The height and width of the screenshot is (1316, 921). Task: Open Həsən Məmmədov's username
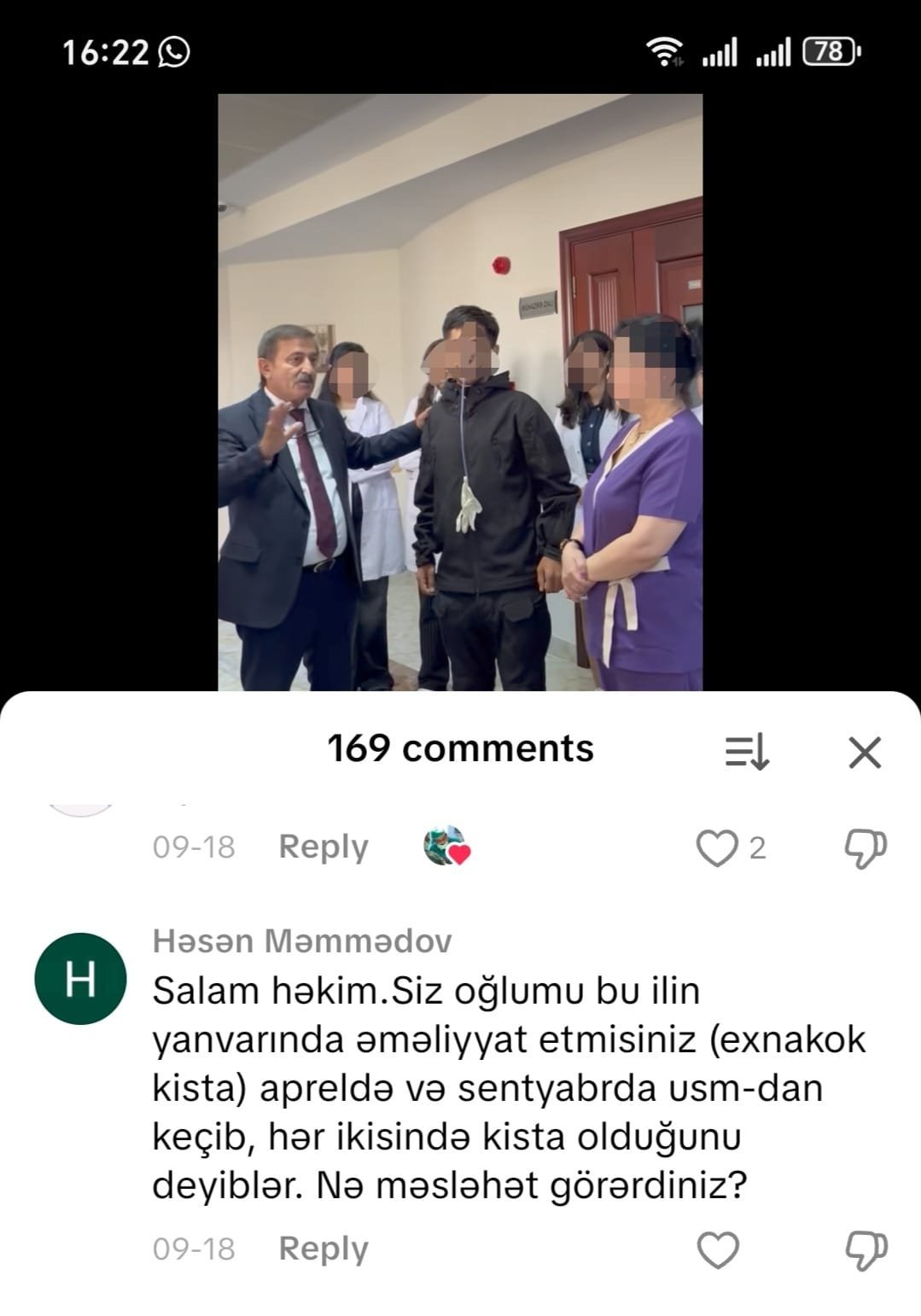pyautogui.click(x=302, y=940)
